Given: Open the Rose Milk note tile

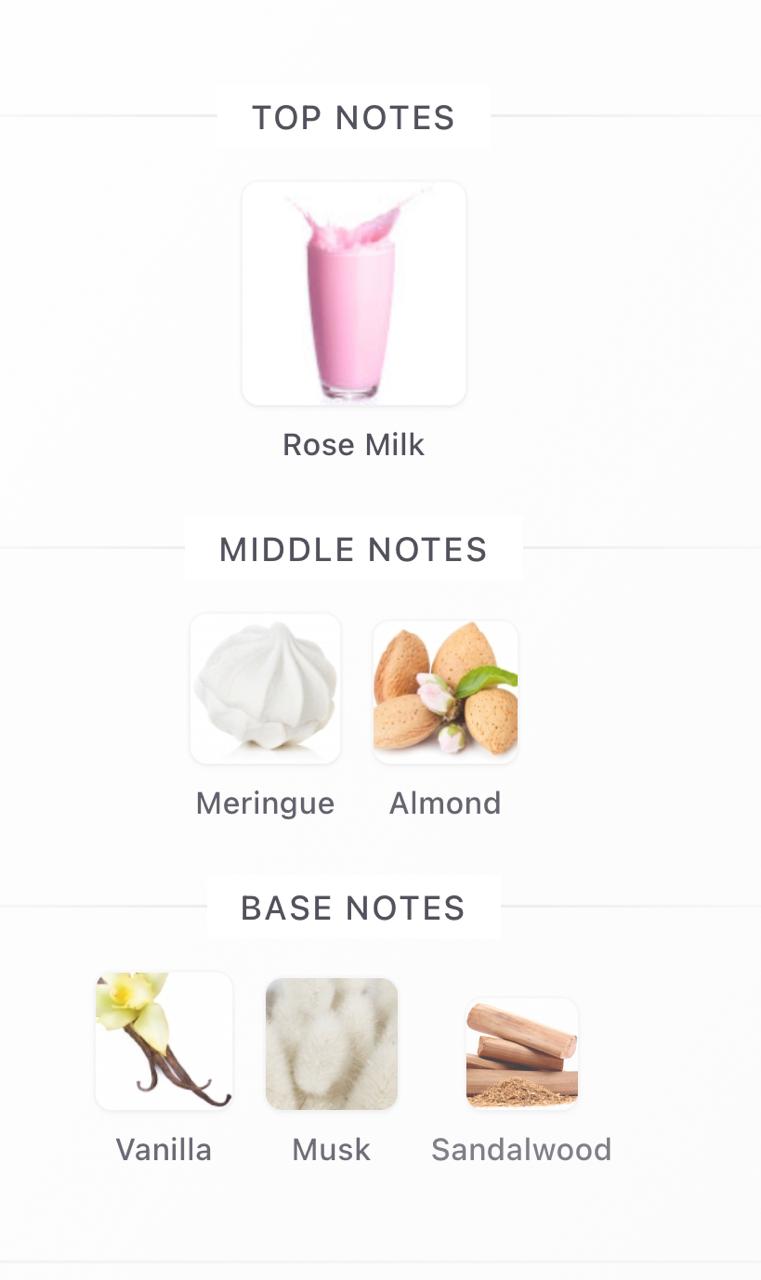Looking at the screenshot, I should [x=354, y=294].
